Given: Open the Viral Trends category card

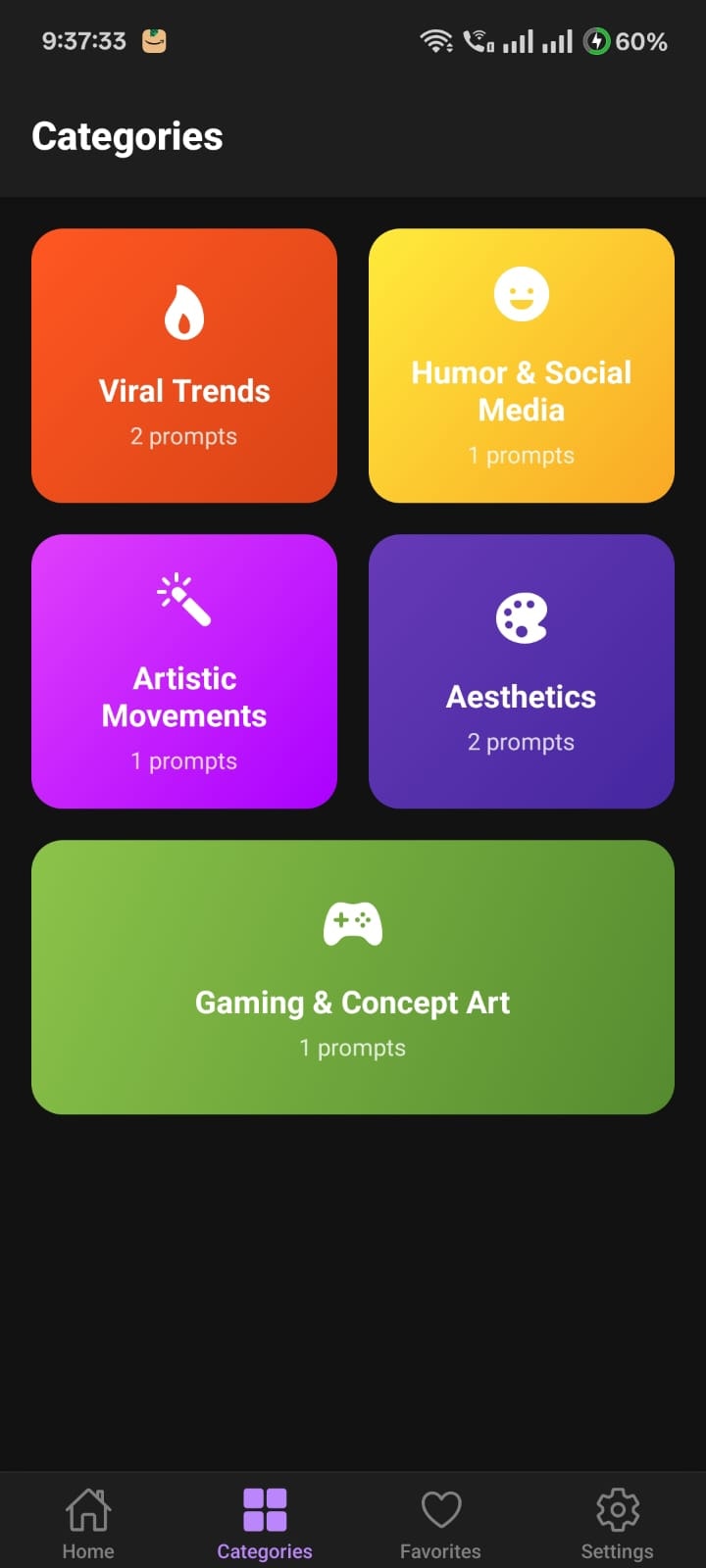Looking at the screenshot, I should click(x=183, y=365).
